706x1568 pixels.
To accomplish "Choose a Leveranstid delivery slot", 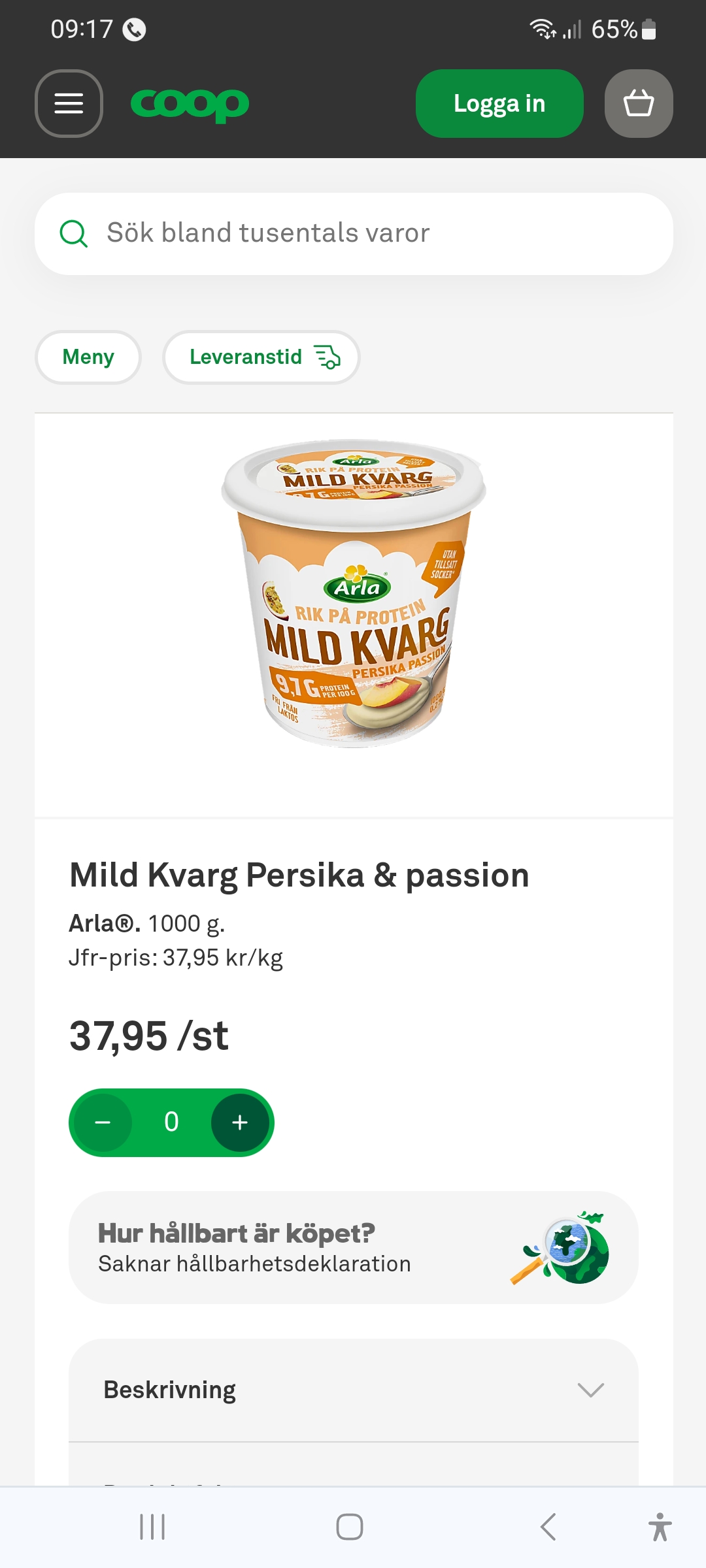I will 261,357.
